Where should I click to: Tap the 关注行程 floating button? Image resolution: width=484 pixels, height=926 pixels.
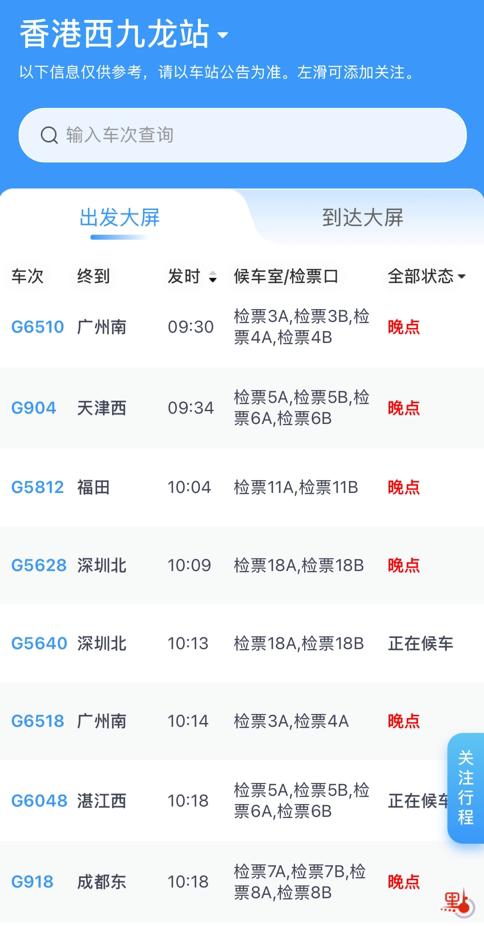pos(466,788)
